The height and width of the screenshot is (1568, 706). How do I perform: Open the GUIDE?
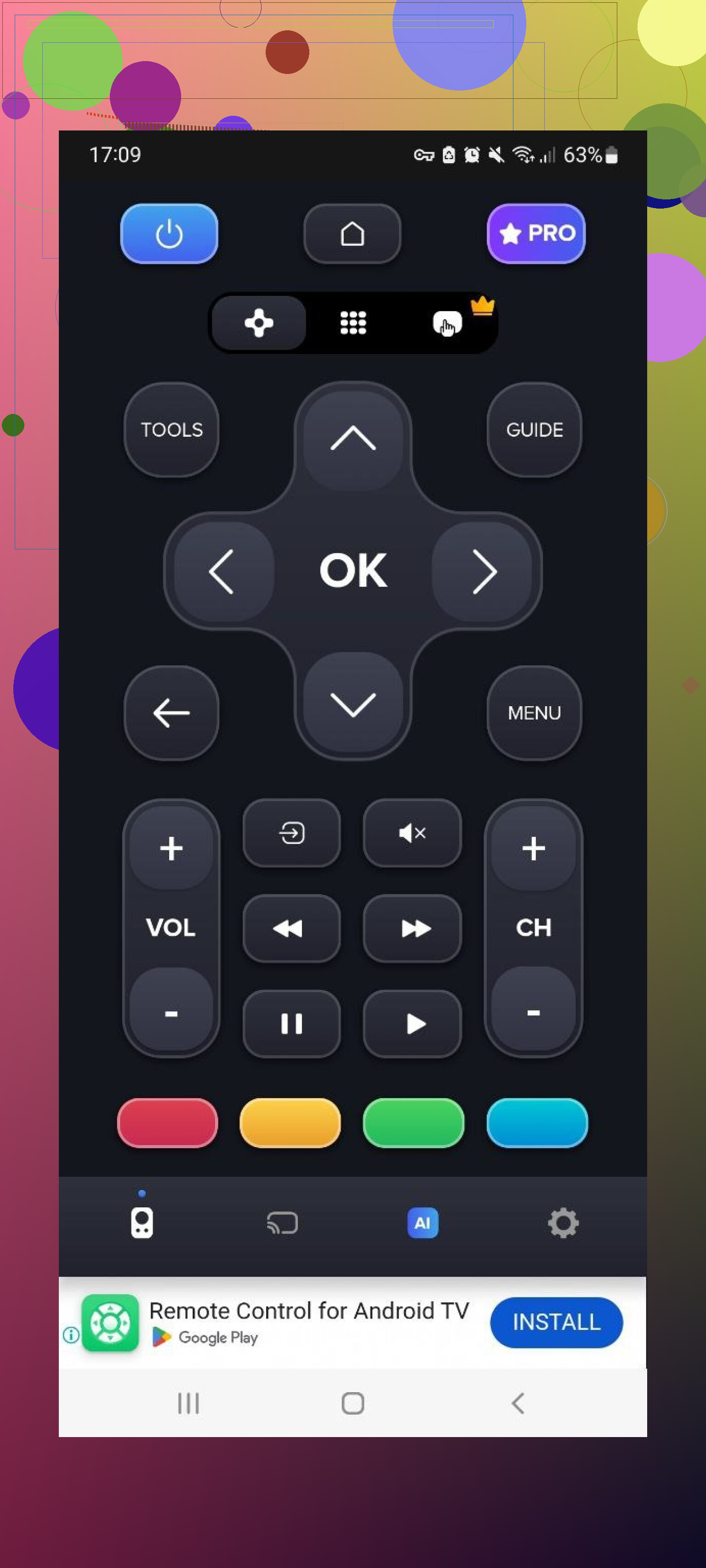pos(534,430)
